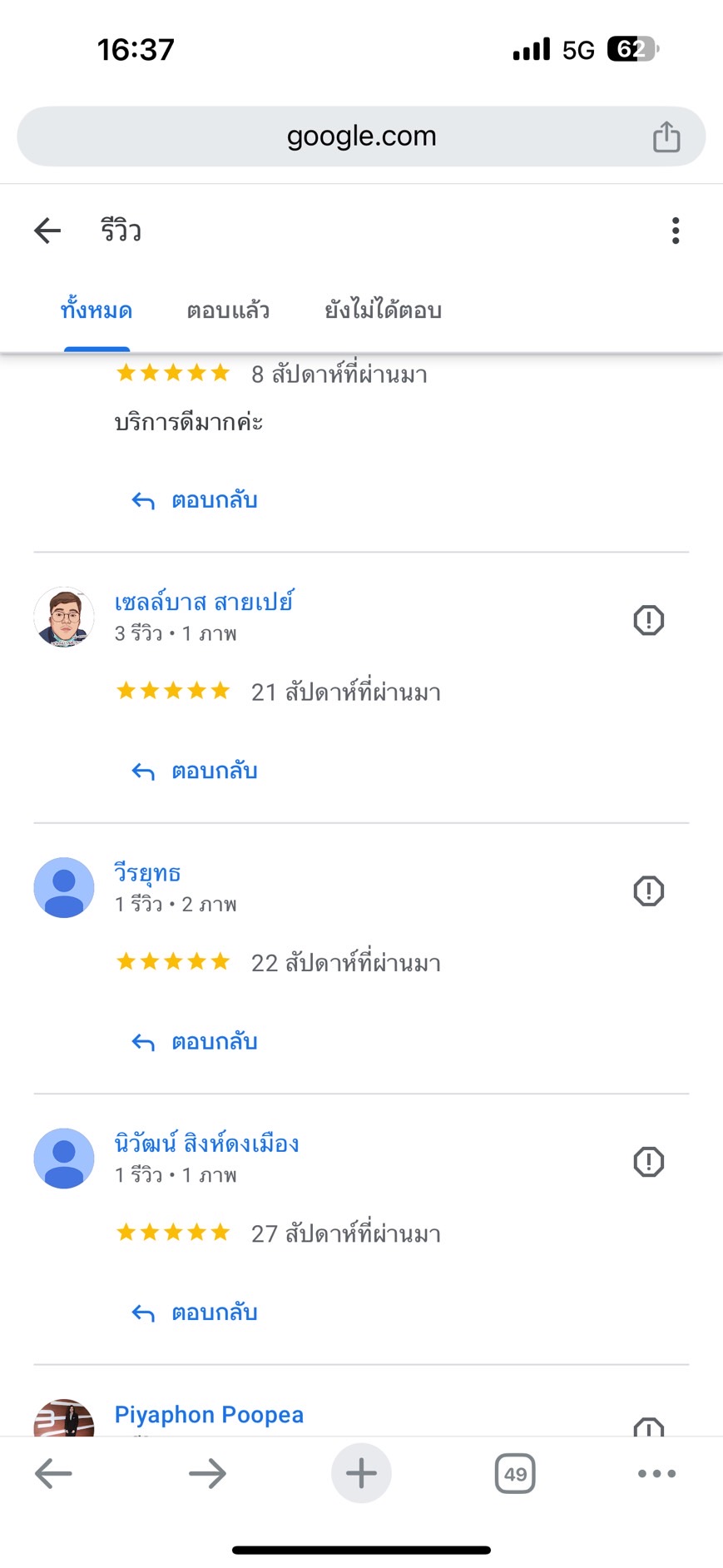Show the 49 open tabs

click(515, 1473)
